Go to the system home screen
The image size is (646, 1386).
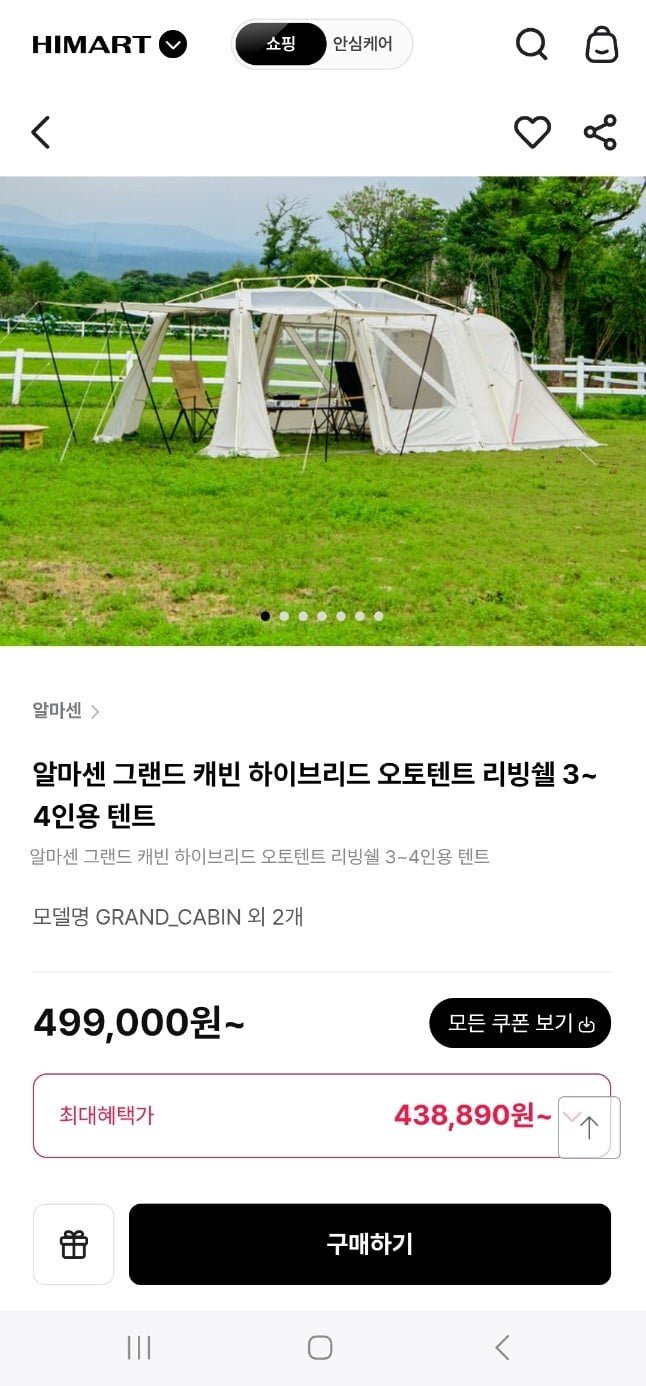[x=320, y=1347]
